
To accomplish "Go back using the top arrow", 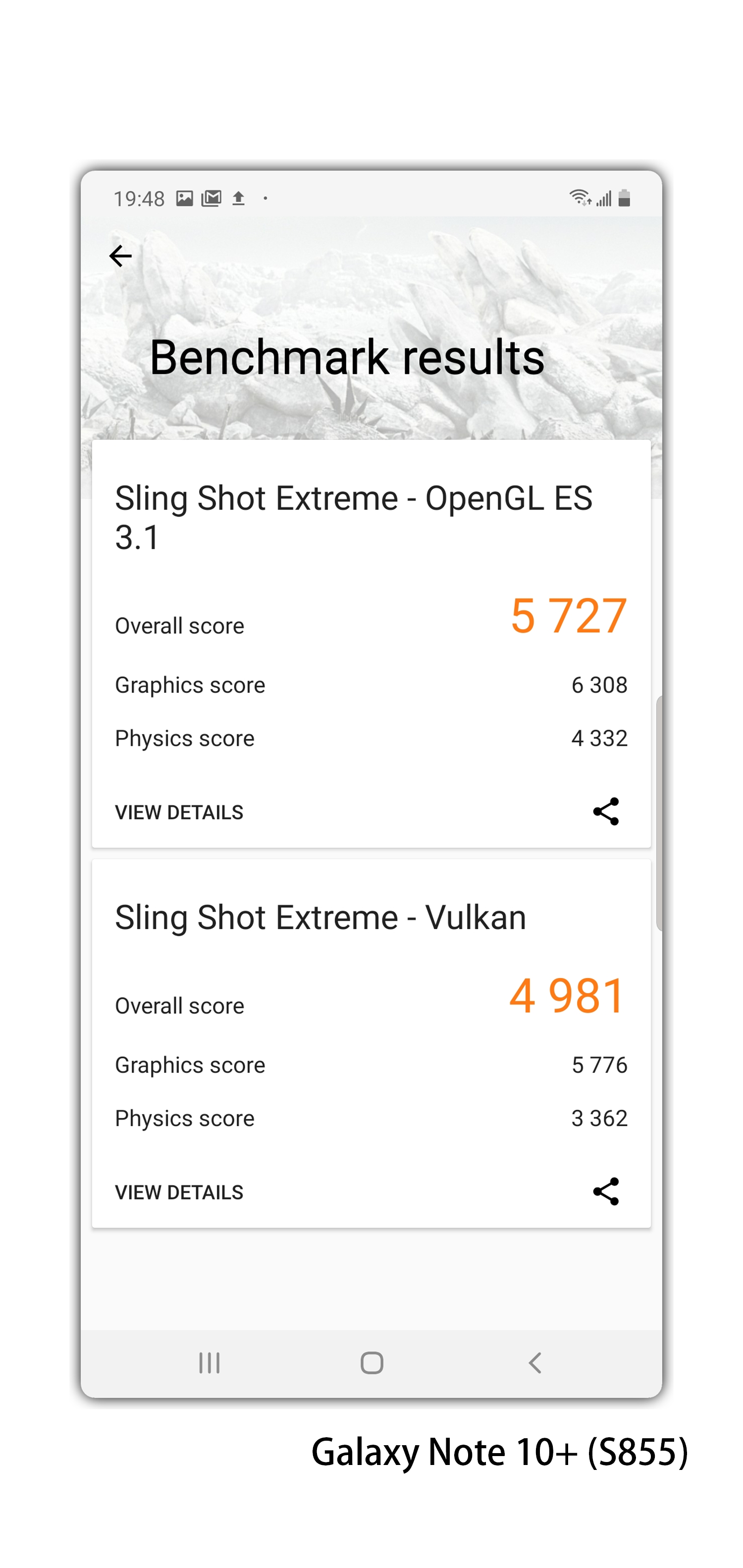I will coord(120,256).
